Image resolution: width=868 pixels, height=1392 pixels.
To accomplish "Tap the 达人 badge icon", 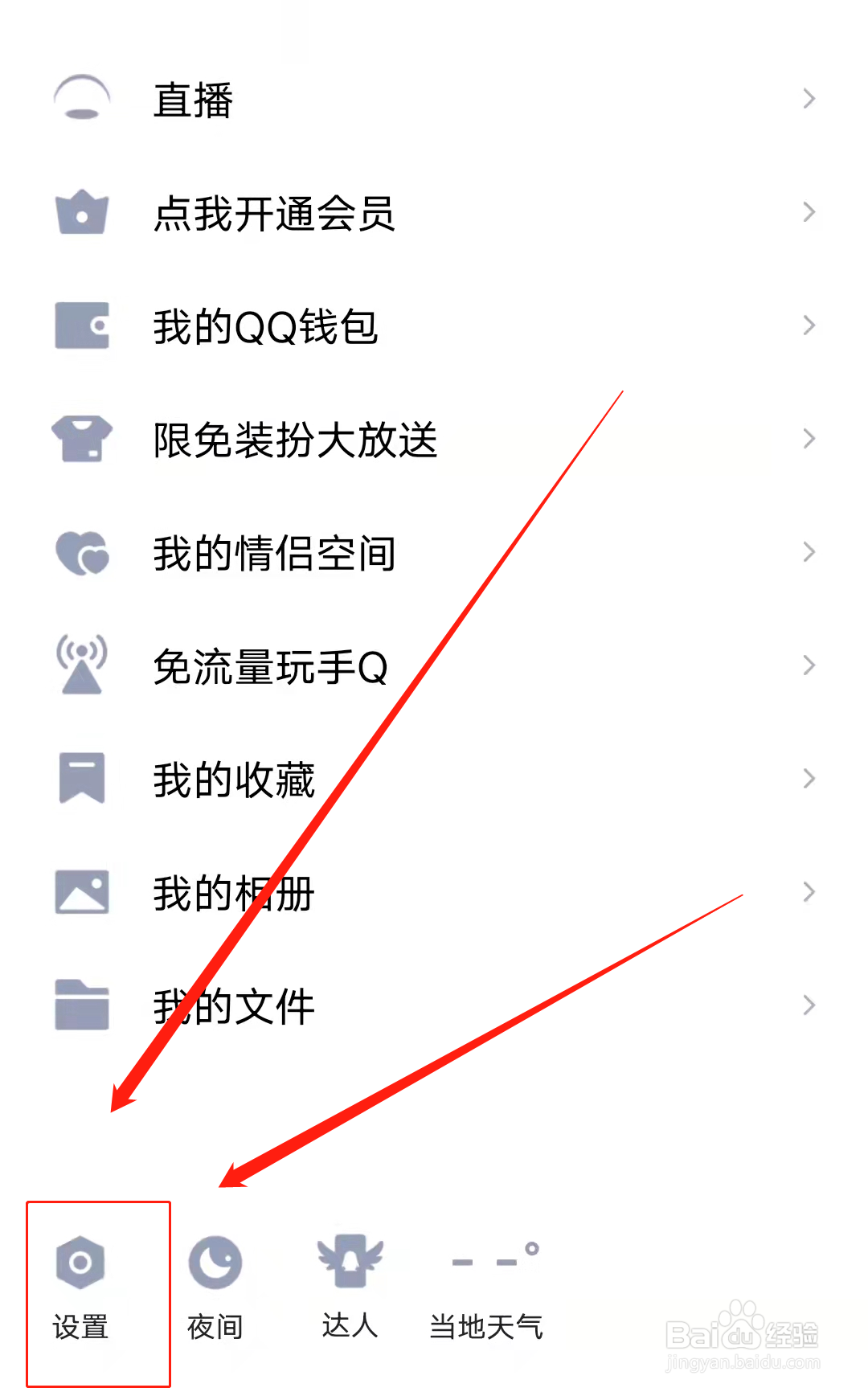I will click(x=350, y=1262).
